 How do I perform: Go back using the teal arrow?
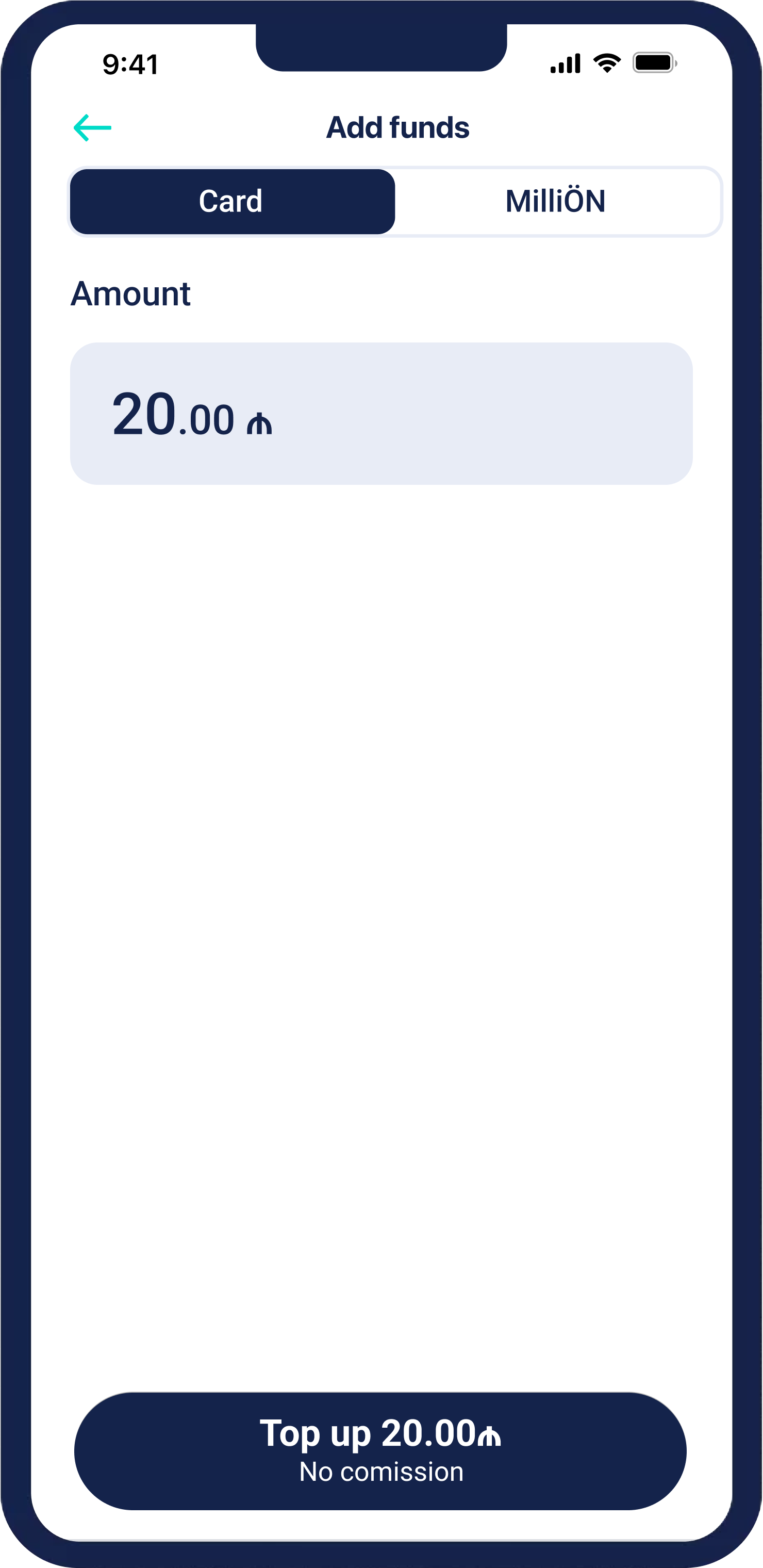[x=92, y=128]
